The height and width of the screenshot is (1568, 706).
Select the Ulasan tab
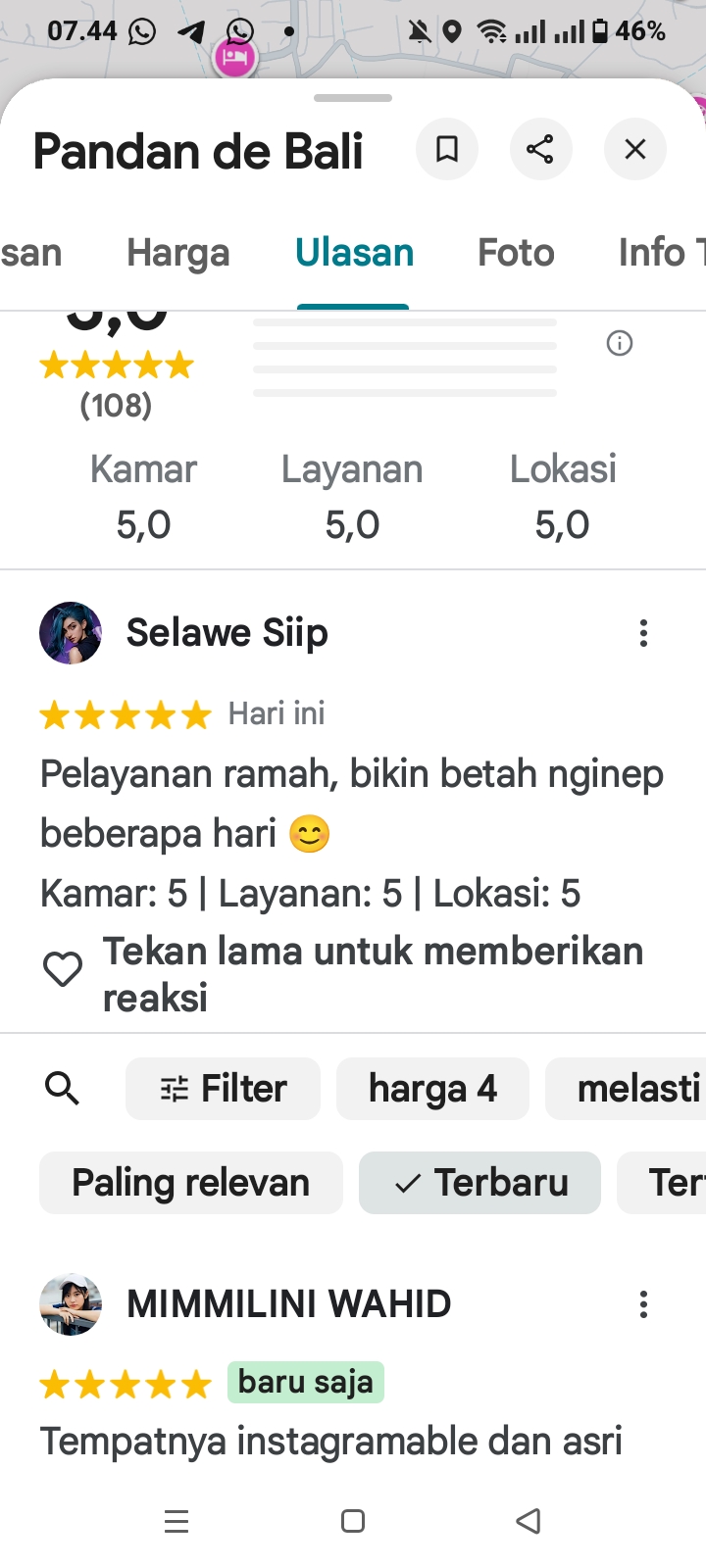[354, 253]
